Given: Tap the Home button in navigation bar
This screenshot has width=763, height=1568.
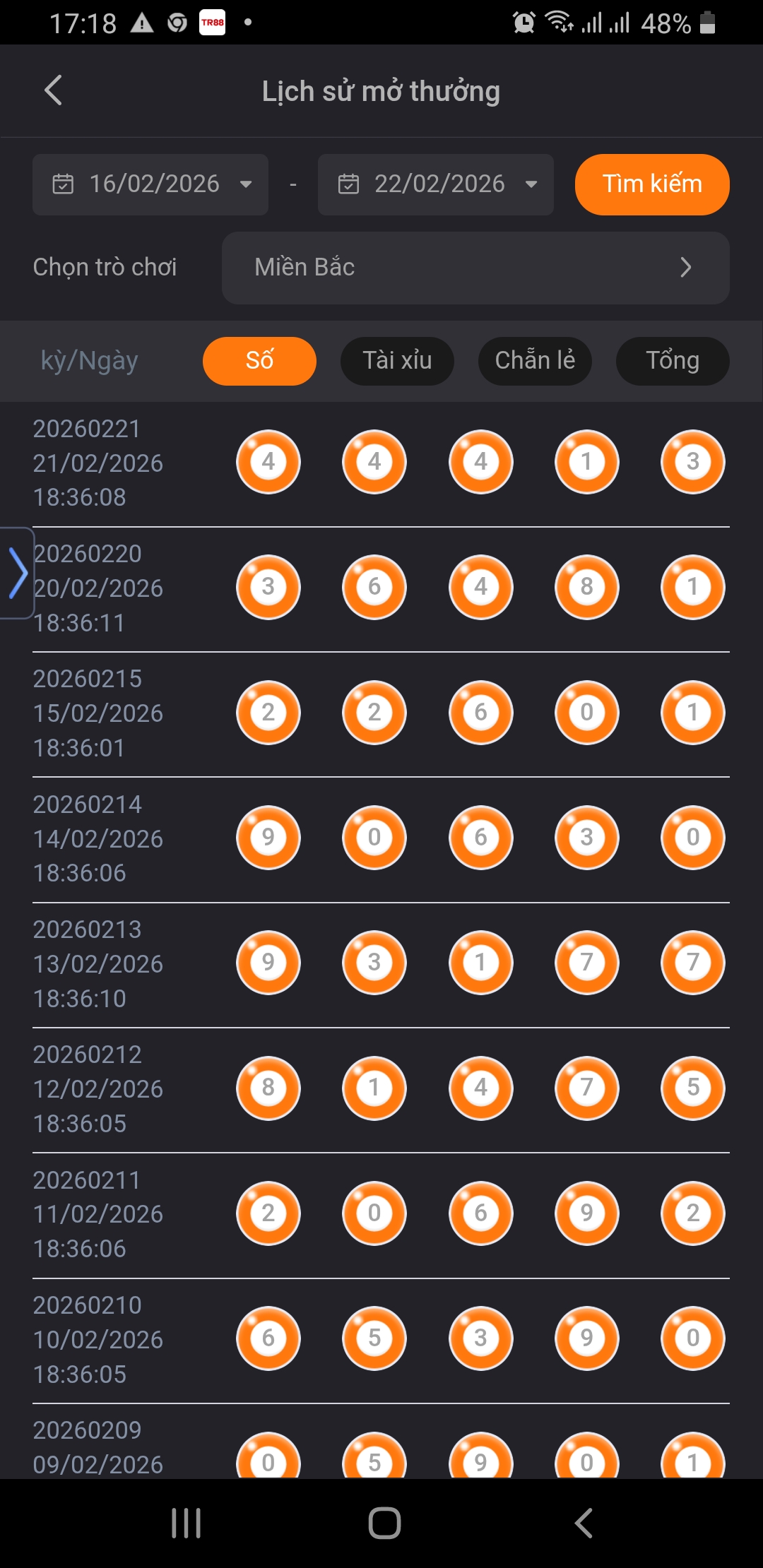Looking at the screenshot, I should click(x=381, y=1524).
